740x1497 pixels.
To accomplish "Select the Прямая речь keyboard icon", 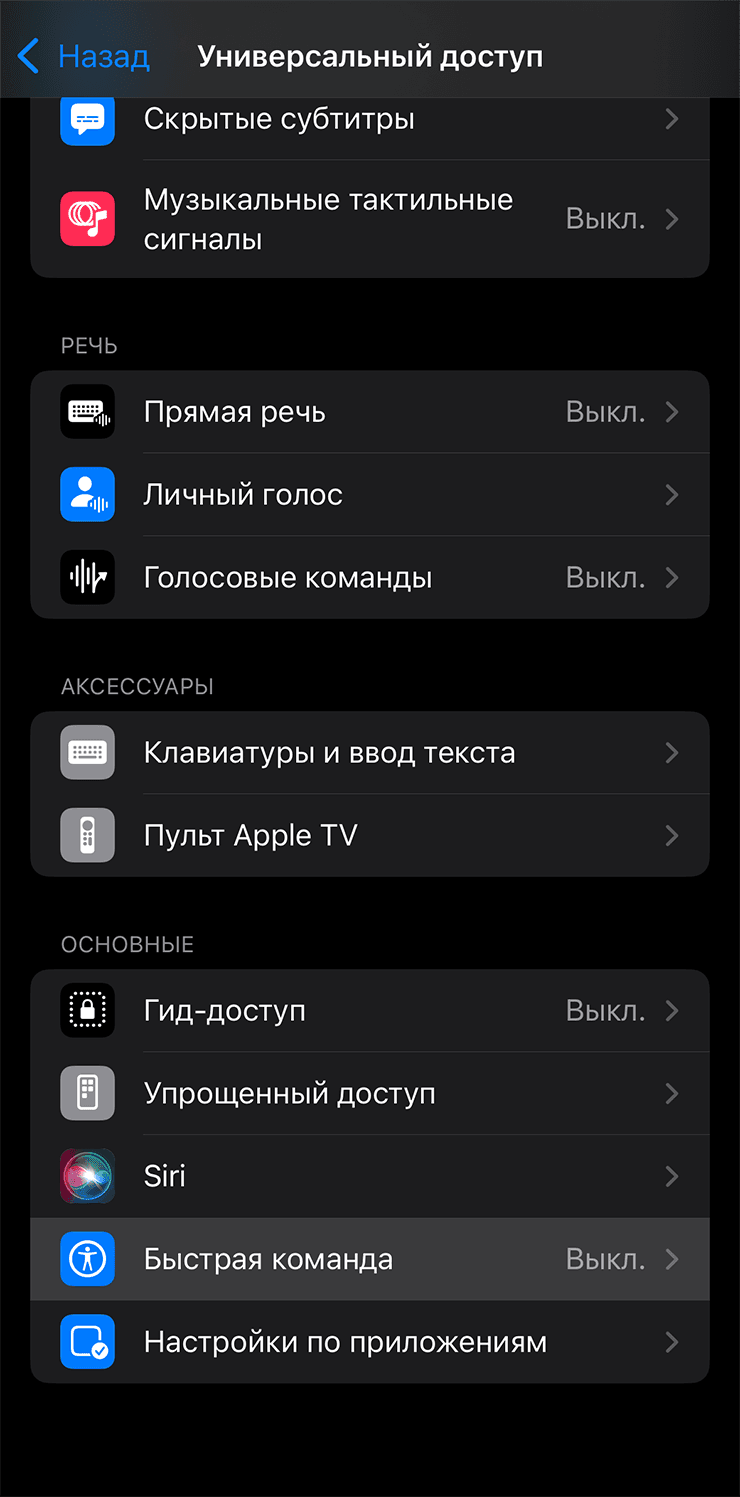I will tap(87, 411).
